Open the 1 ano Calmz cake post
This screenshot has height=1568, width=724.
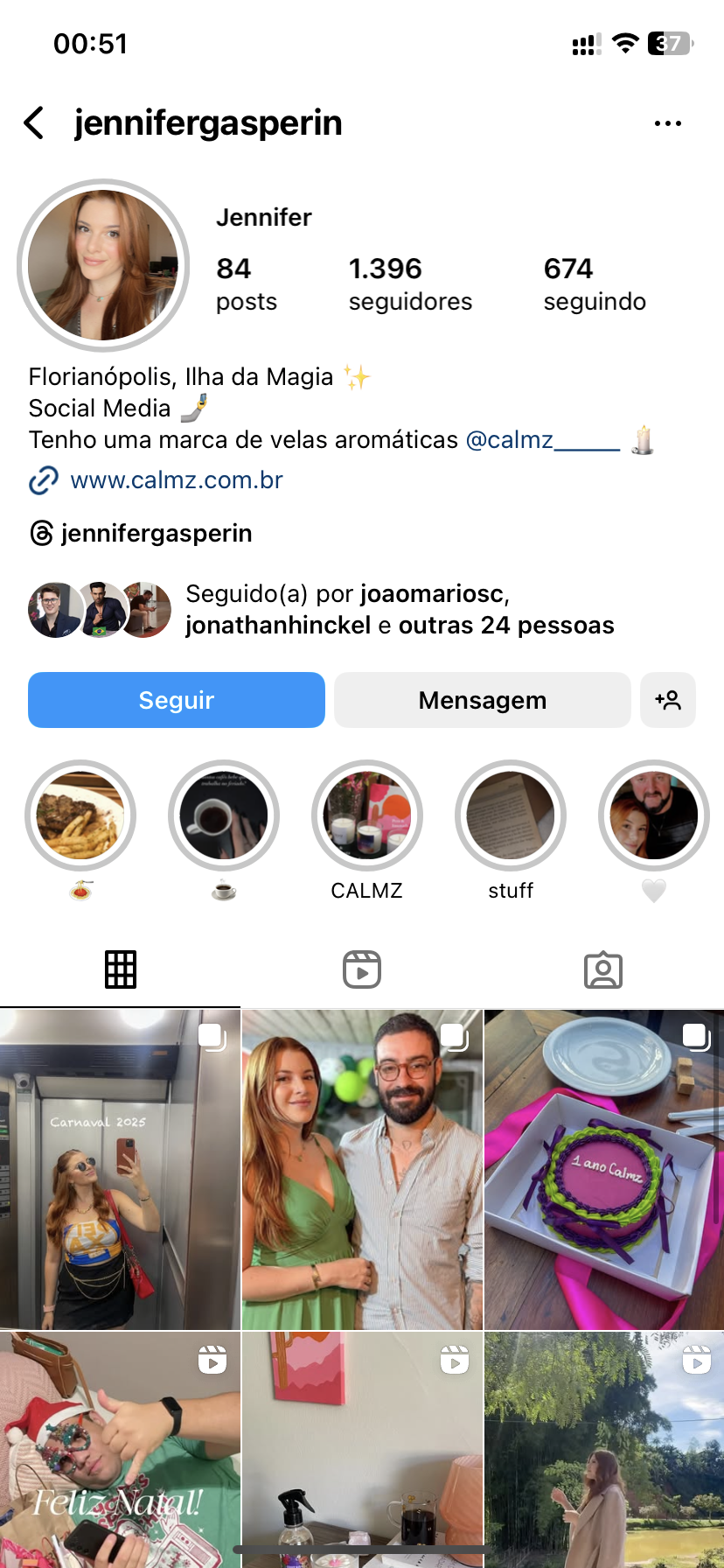(604, 1169)
